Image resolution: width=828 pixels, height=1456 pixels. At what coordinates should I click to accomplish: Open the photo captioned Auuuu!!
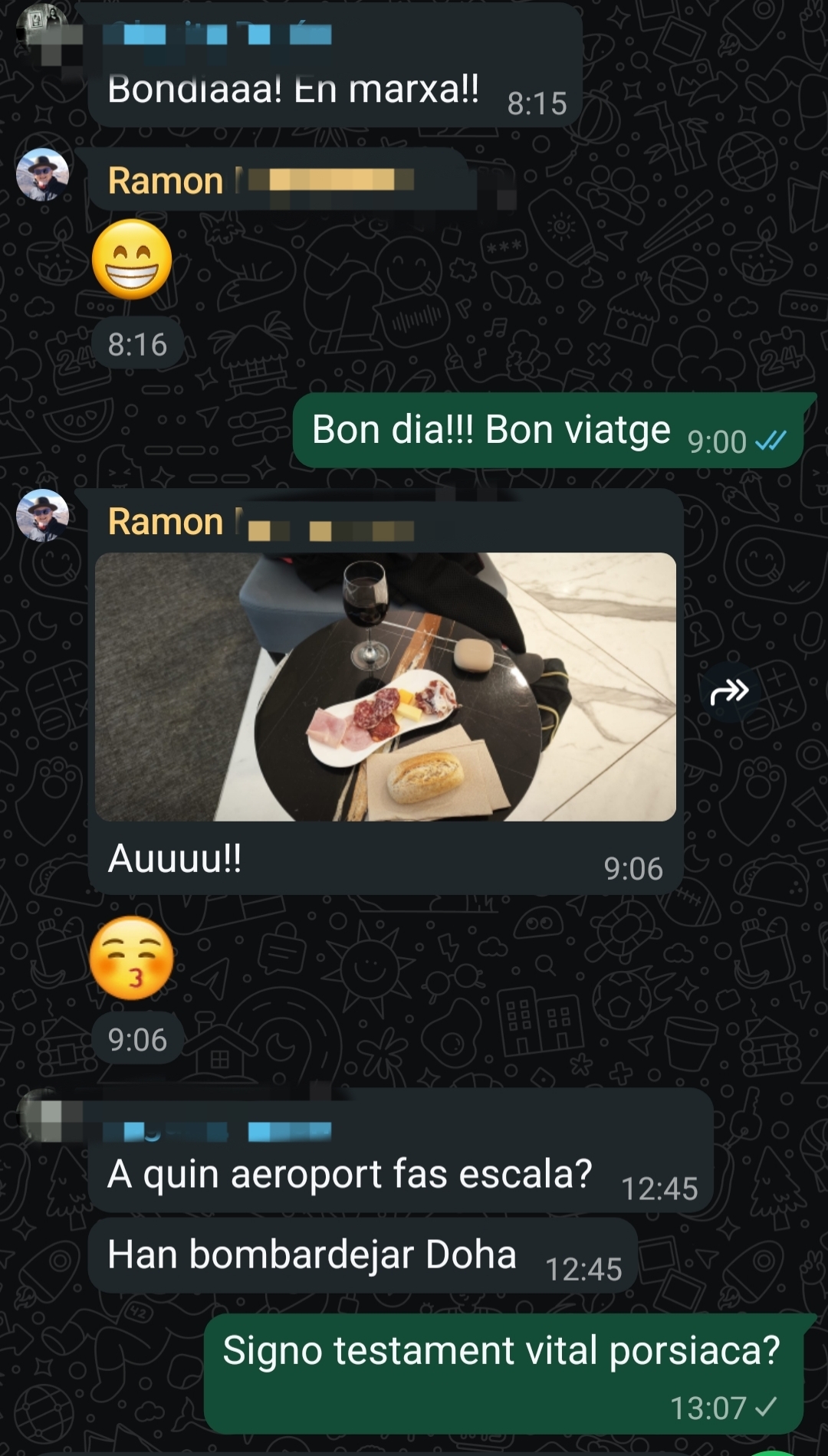(x=385, y=687)
